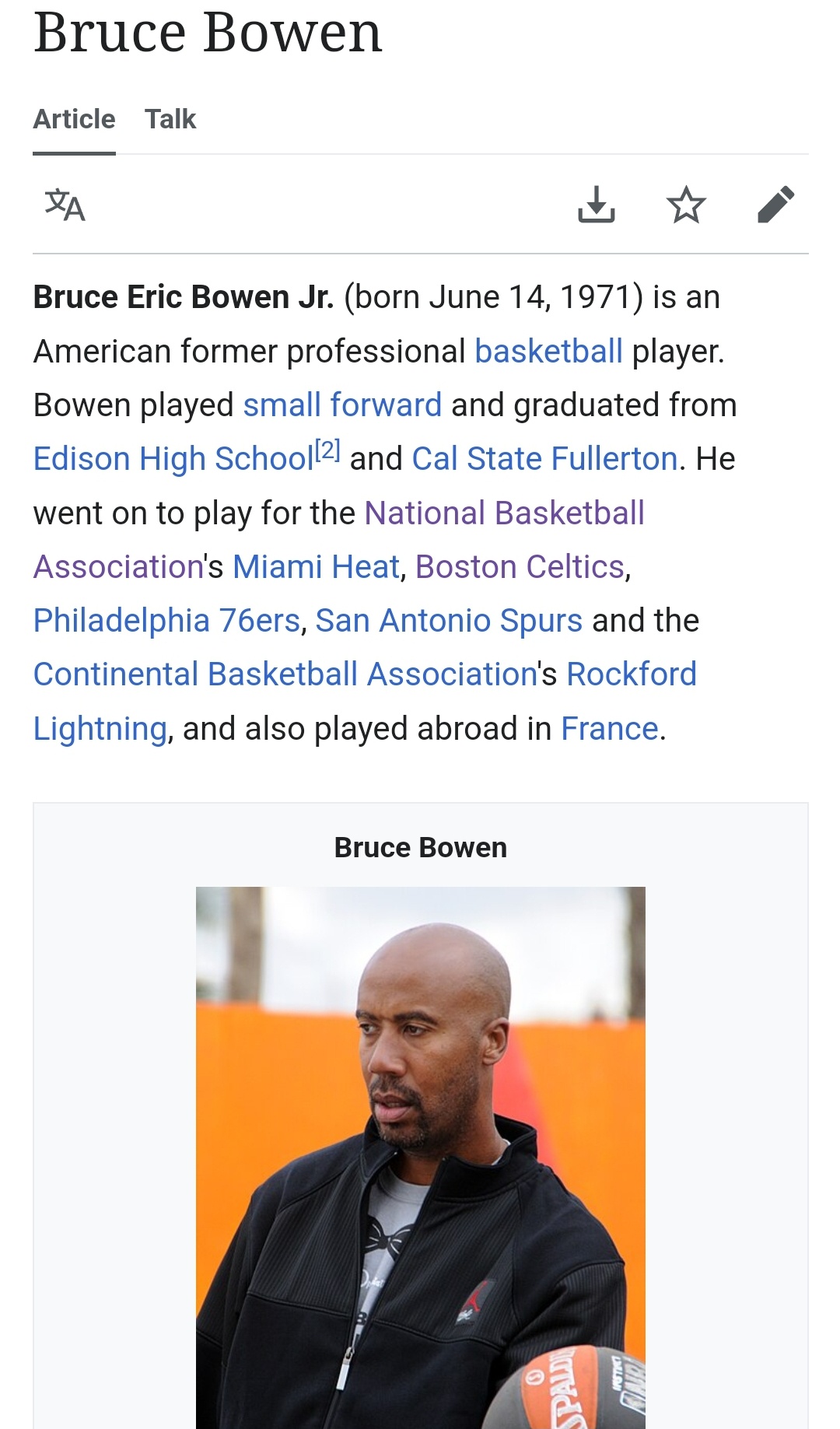The image size is (840, 1429).
Task: Edit the article with pencil icon
Action: click(775, 205)
